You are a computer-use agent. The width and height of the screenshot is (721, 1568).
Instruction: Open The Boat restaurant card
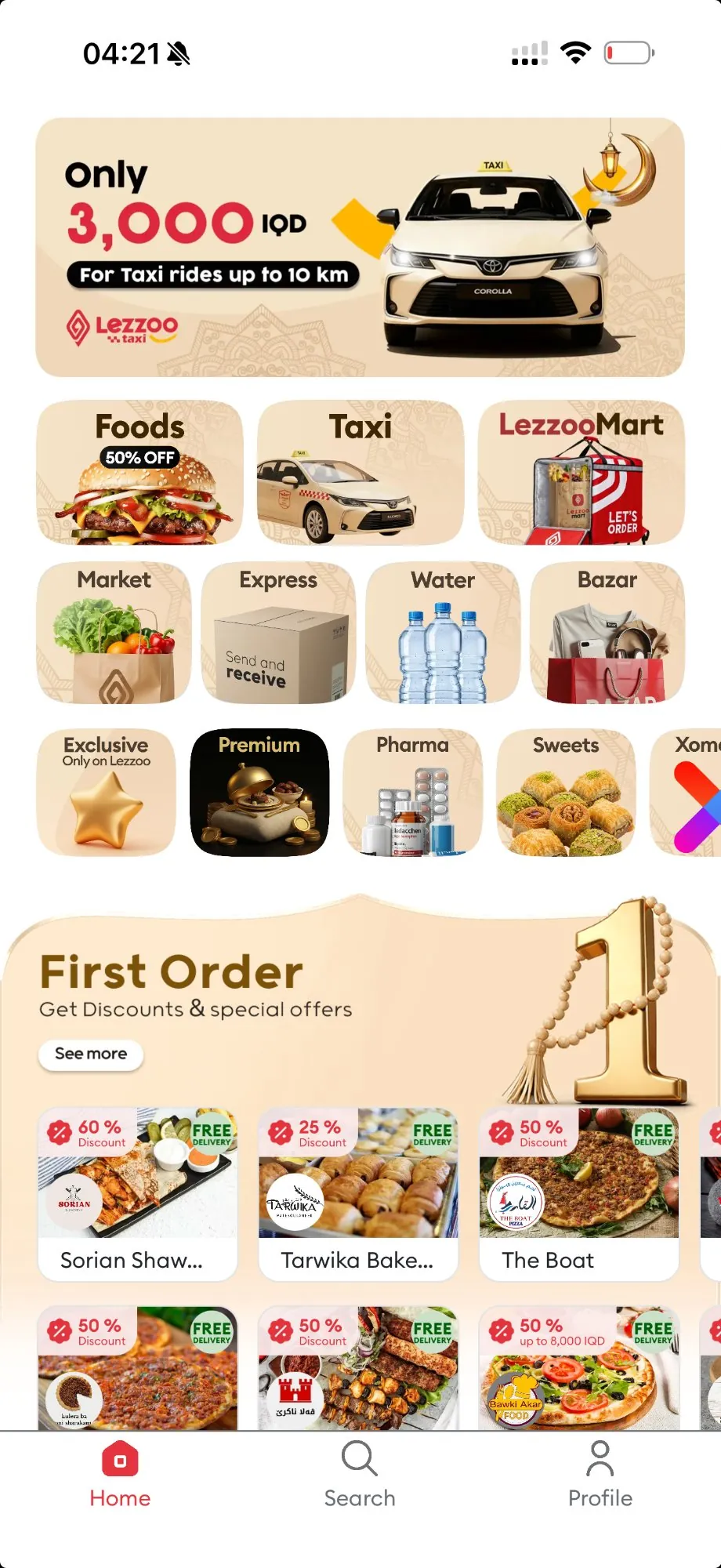(x=579, y=1194)
